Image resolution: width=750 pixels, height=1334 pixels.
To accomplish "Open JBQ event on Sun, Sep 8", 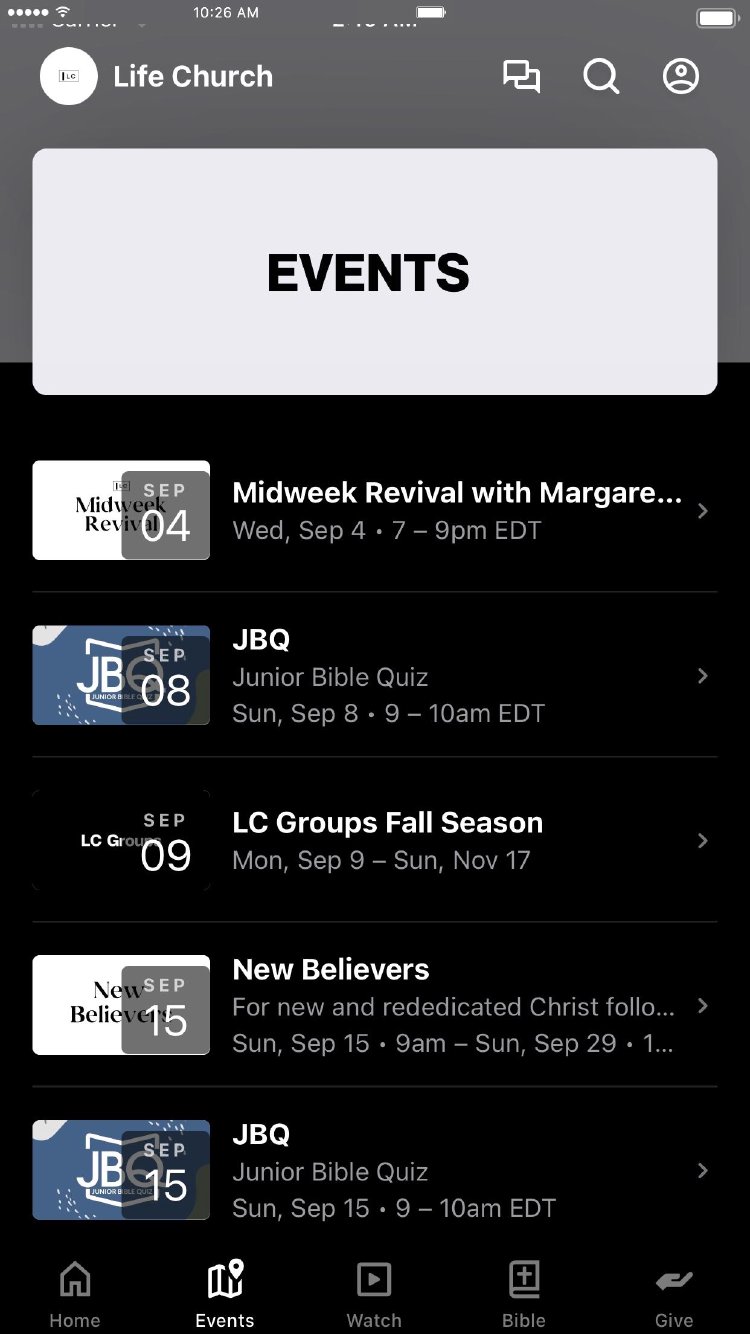I will 375,676.
